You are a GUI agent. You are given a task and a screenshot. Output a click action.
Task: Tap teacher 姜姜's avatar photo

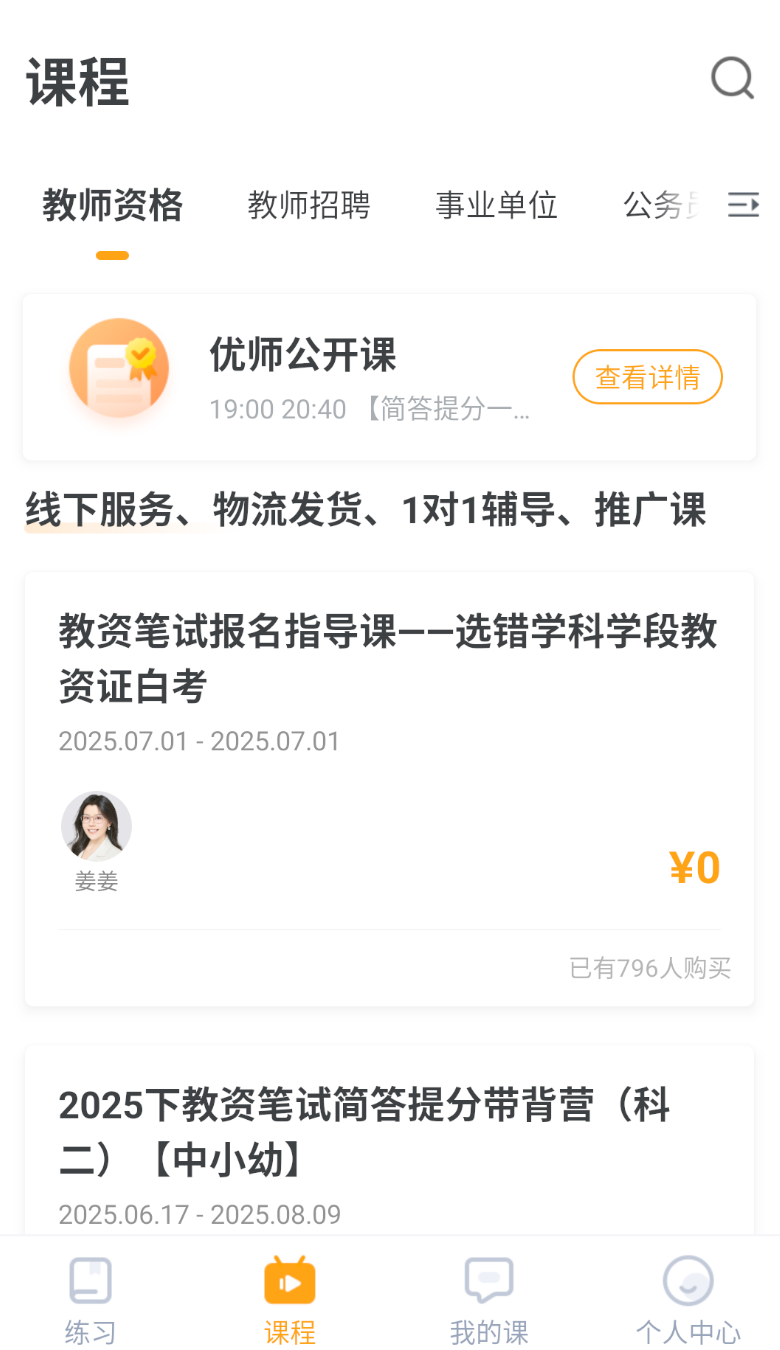click(x=96, y=827)
